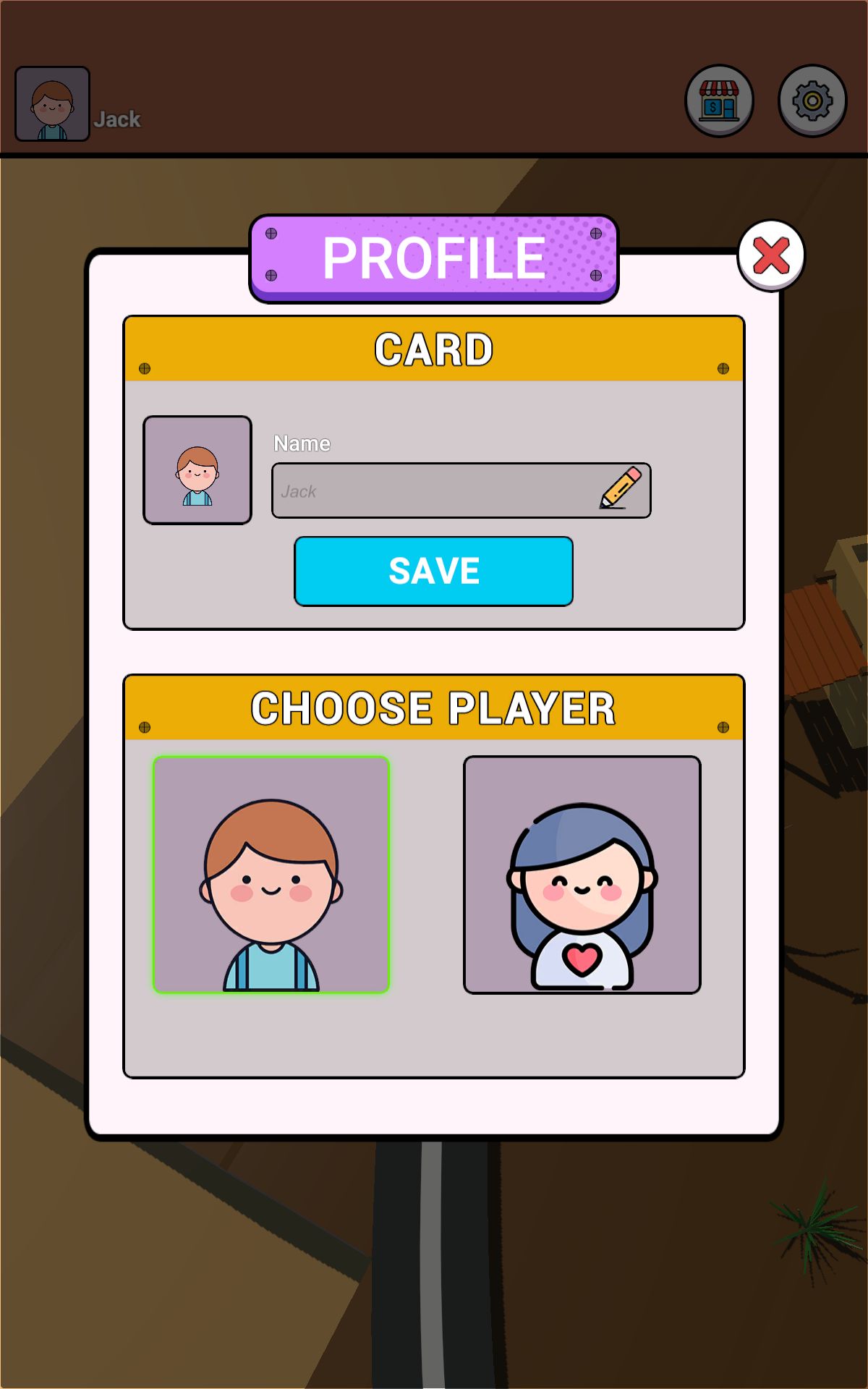The image size is (868, 1389).
Task: Tap the Save button
Action: (433, 571)
